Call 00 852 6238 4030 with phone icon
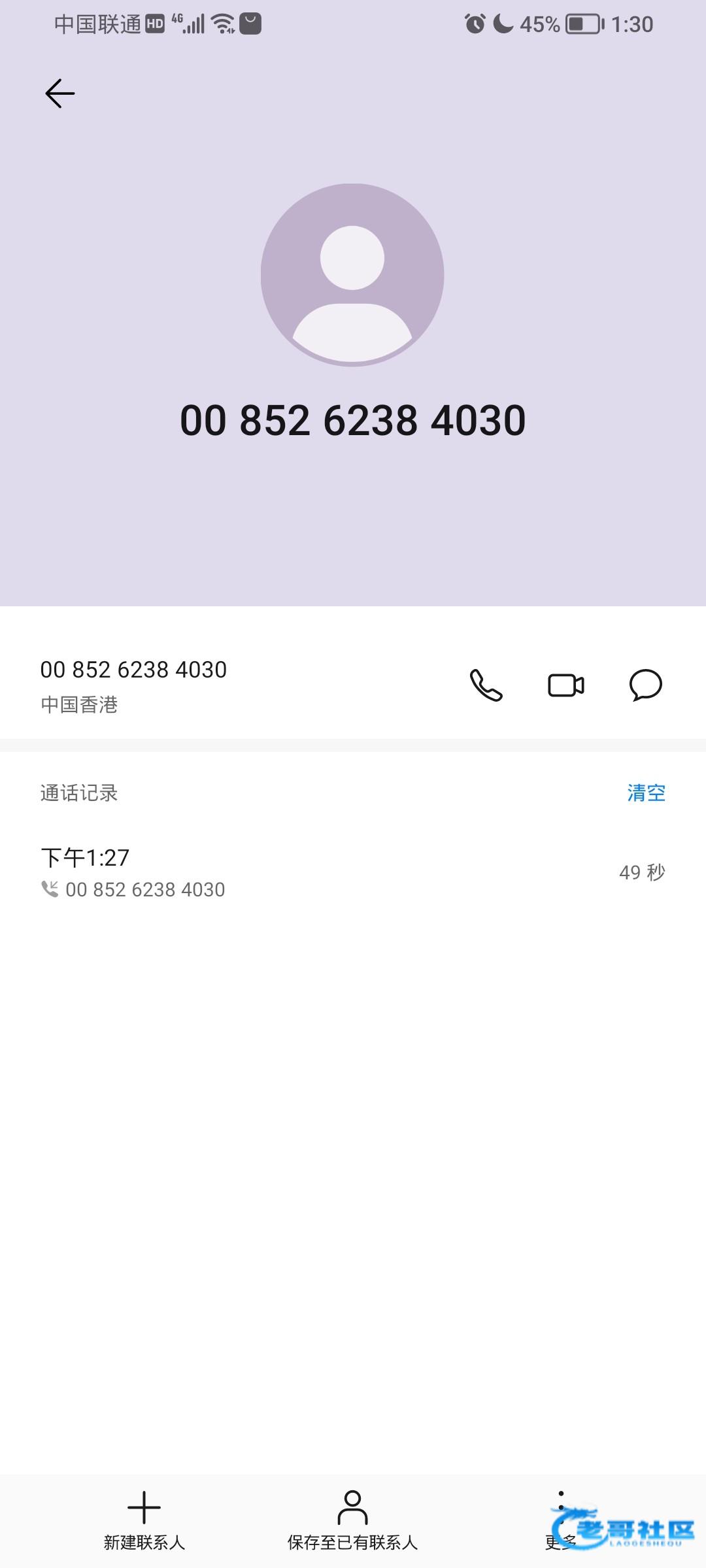The width and height of the screenshot is (706, 1568). click(x=486, y=685)
